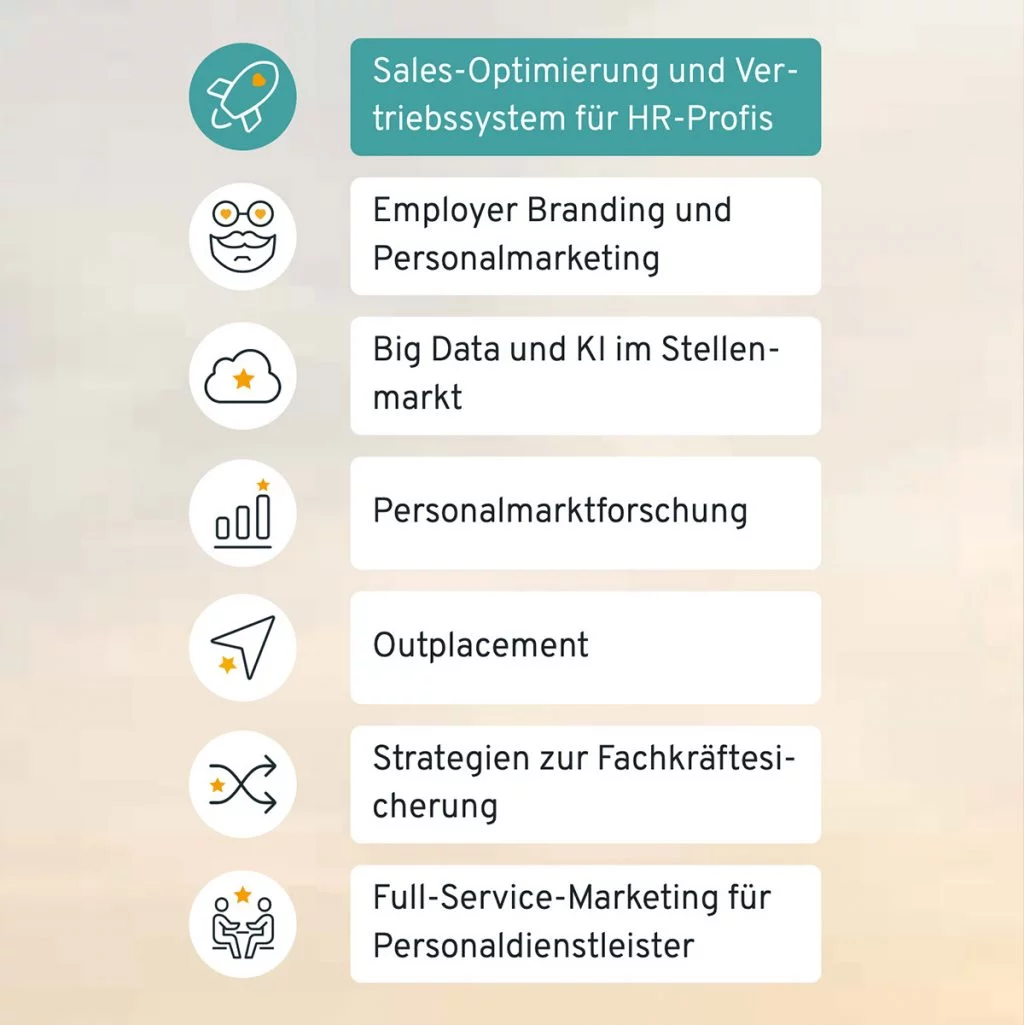Show the Personalmarktforschung section
Screen dimensions: 1024x1025
(x=585, y=512)
